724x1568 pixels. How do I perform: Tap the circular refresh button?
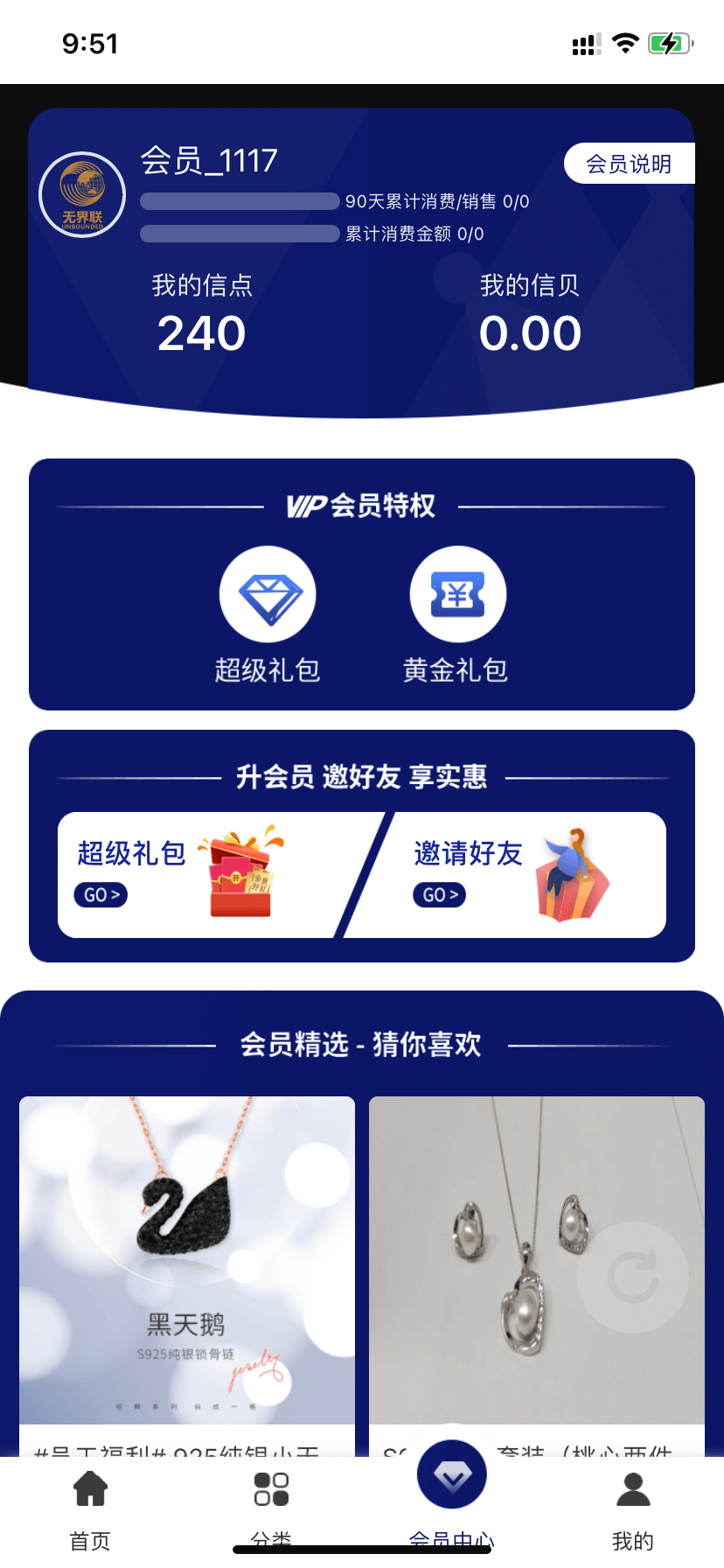[633, 1277]
